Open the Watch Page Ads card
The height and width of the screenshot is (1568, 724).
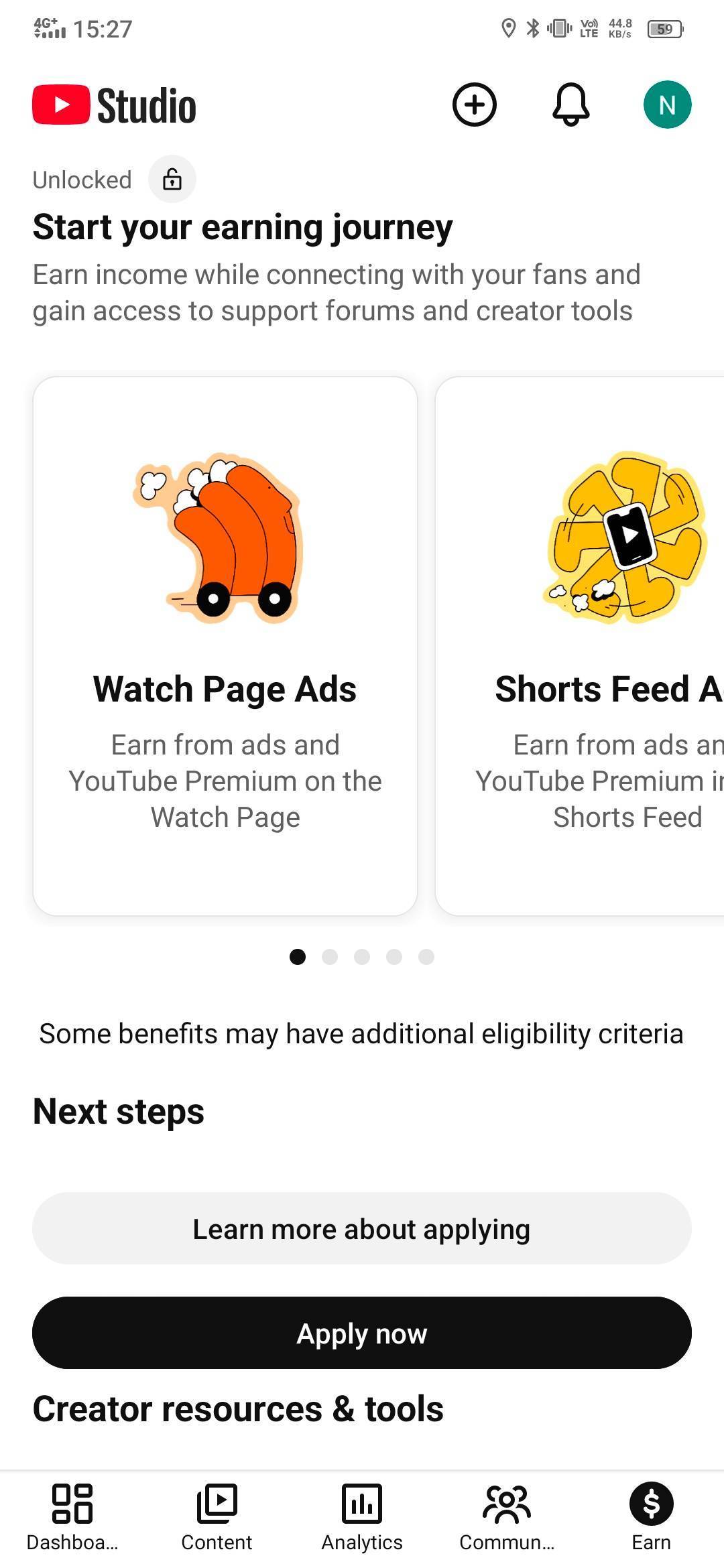225,646
